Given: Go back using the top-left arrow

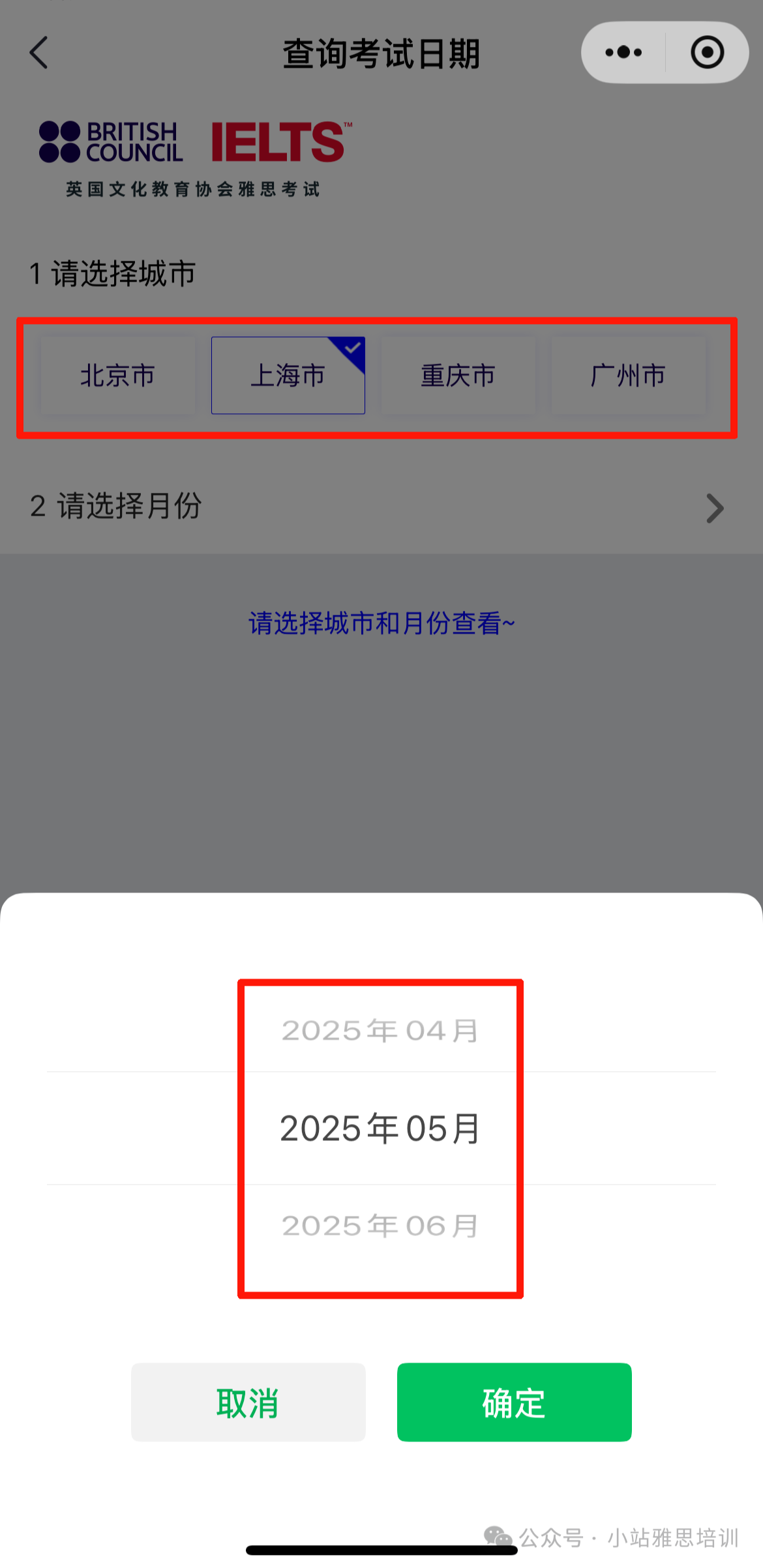Looking at the screenshot, I should point(39,52).
